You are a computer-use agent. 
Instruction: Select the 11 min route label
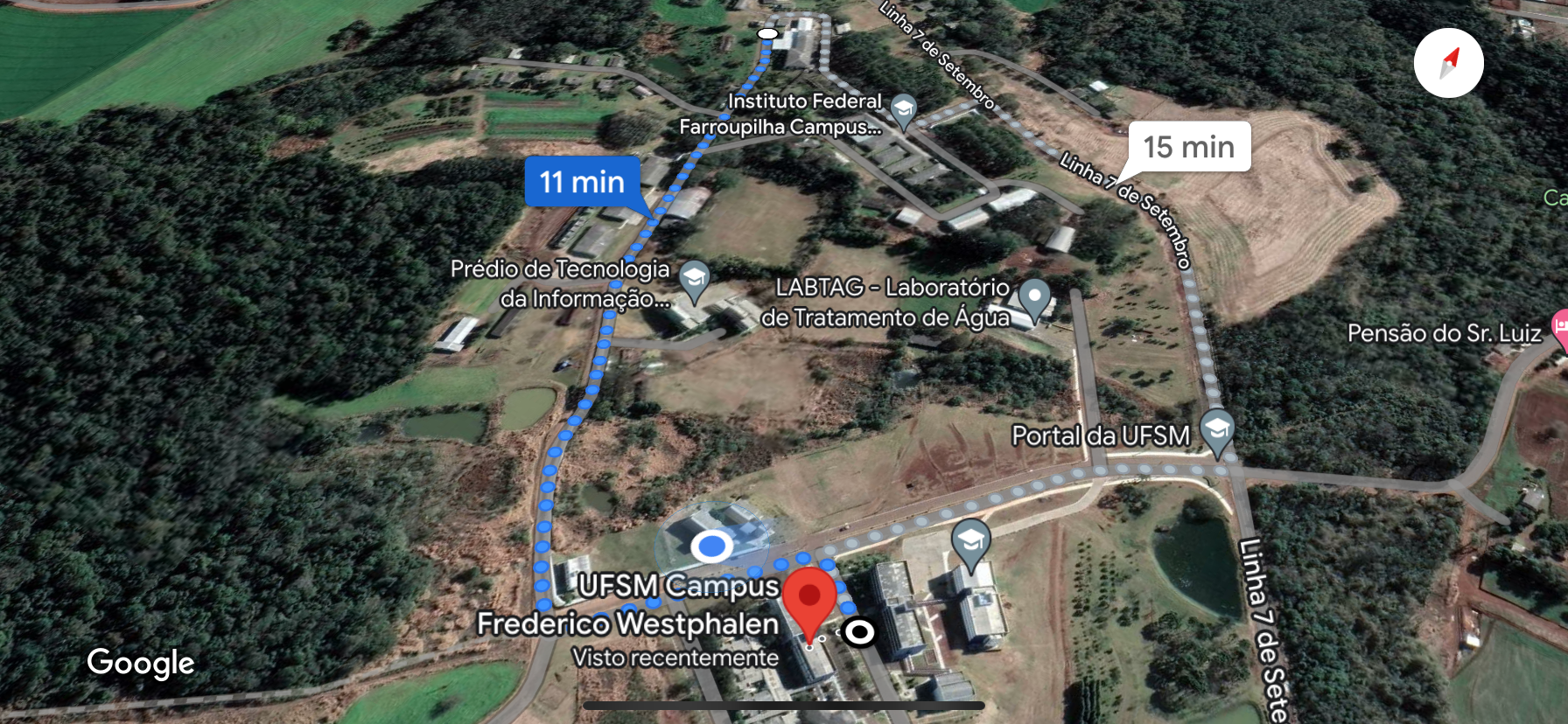click(x=582, y=182)
